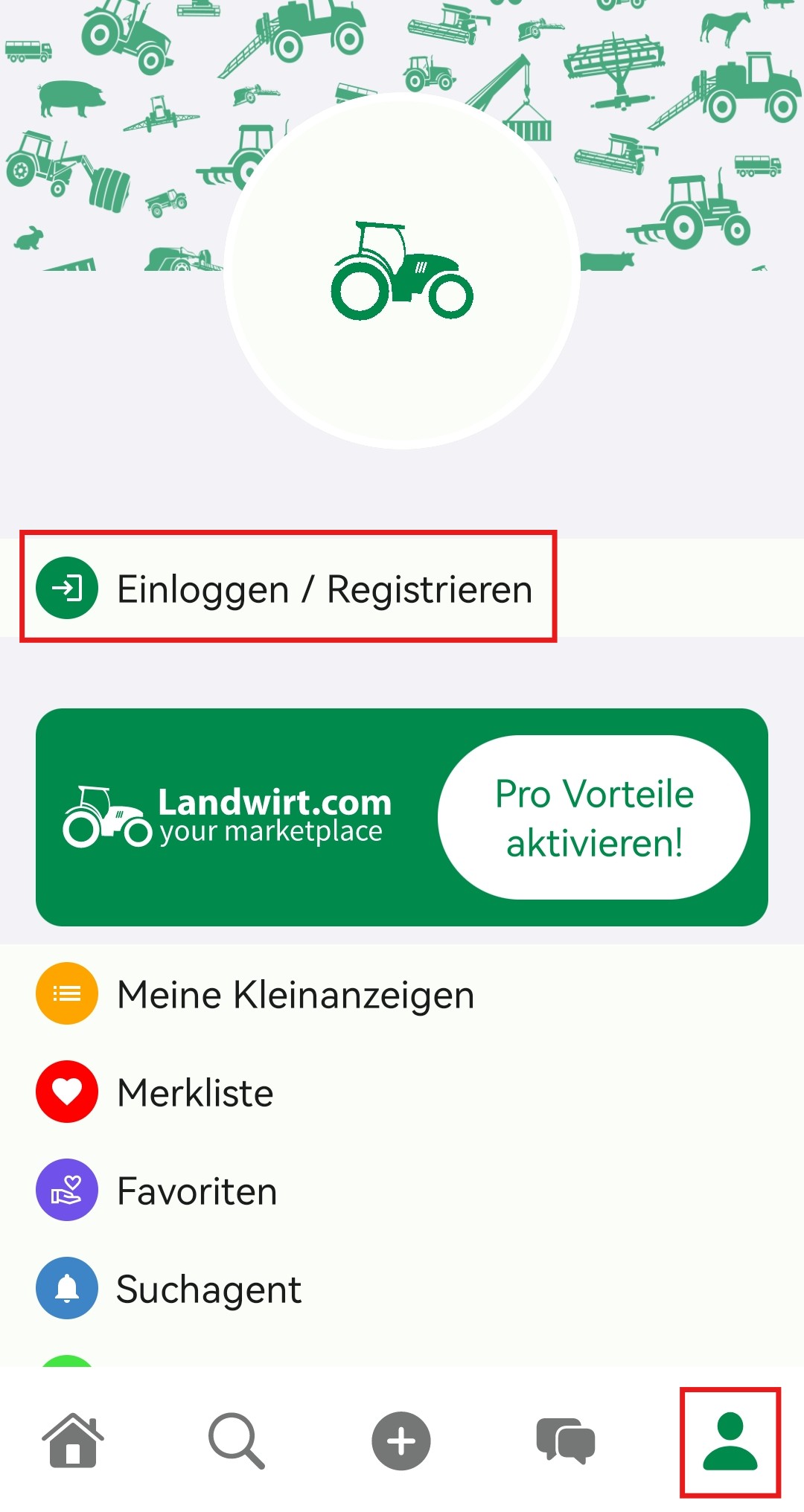Open the Suchagent entry
This screenshot has width=804, height=1512.
208,1288
